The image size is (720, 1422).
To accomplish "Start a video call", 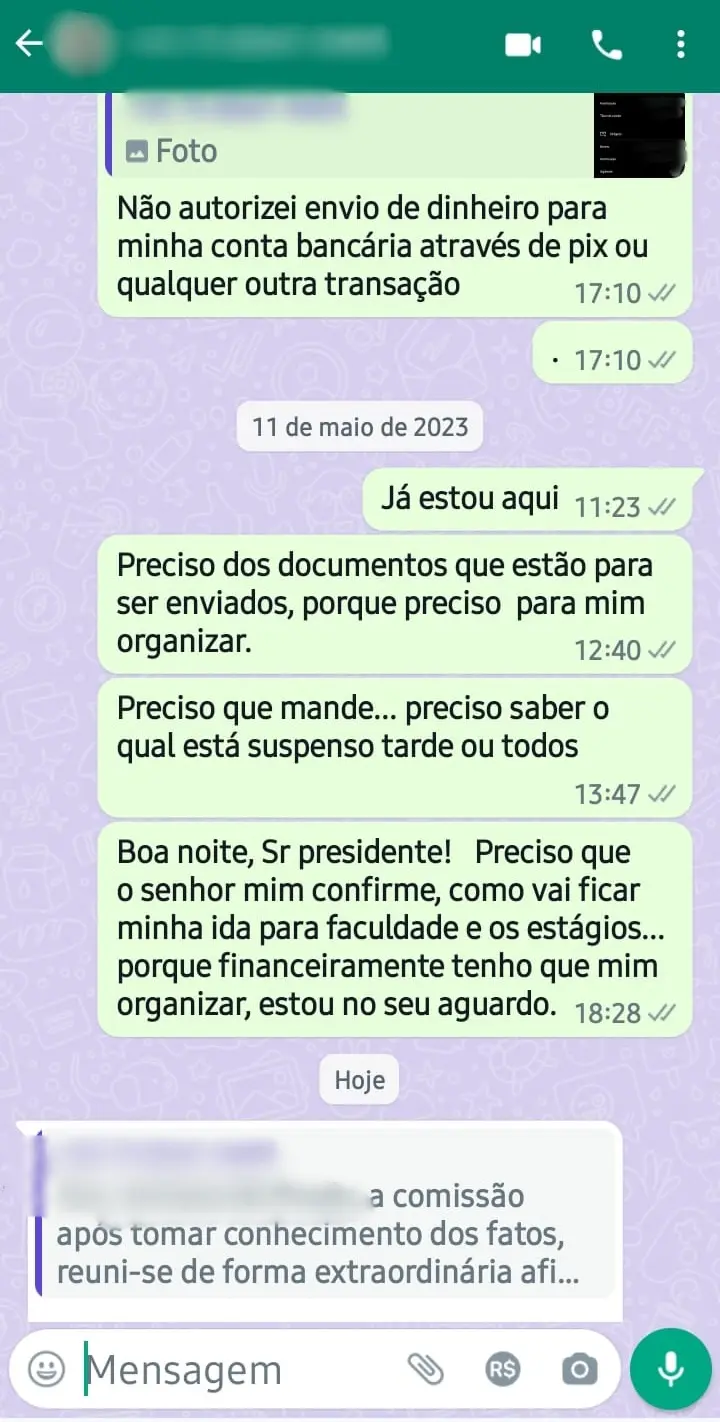I will coord(523,45).
